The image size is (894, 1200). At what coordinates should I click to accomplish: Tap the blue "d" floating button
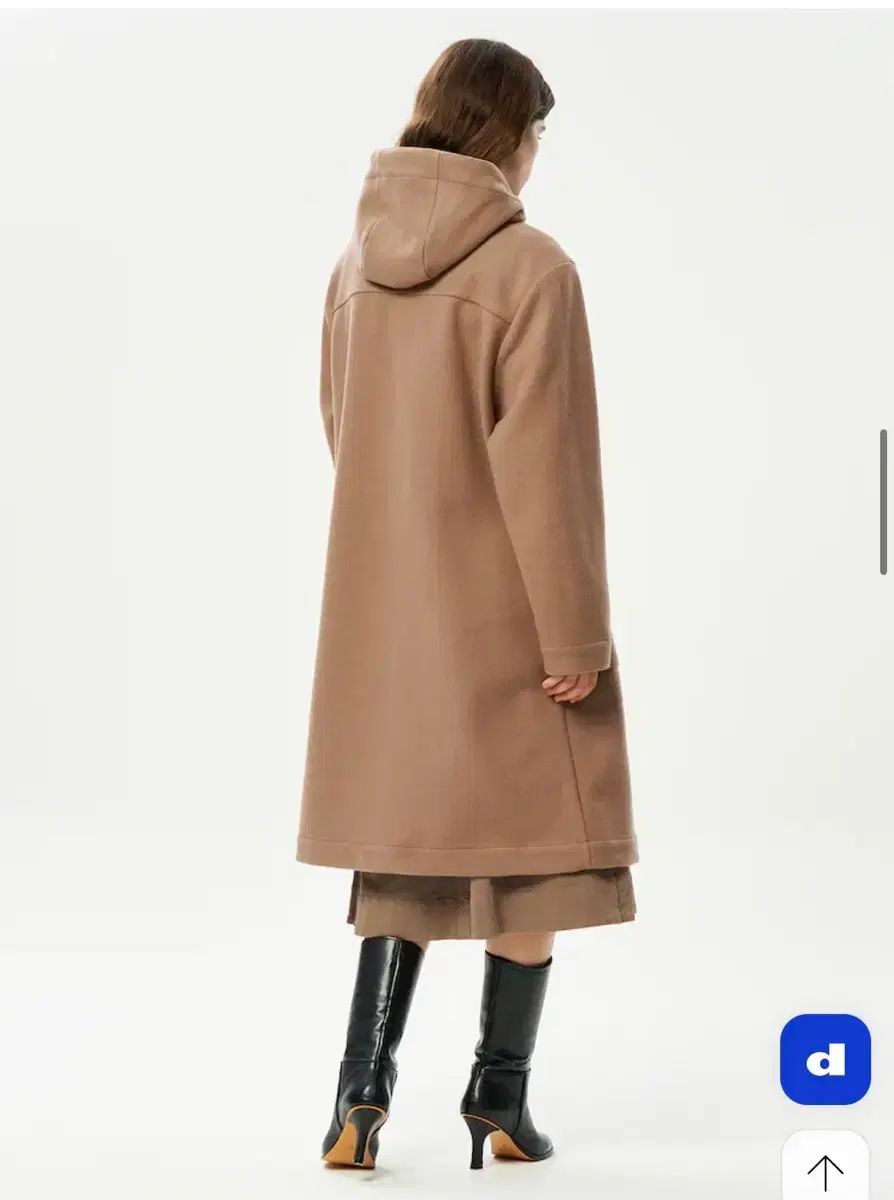(x=825, y=1059)
